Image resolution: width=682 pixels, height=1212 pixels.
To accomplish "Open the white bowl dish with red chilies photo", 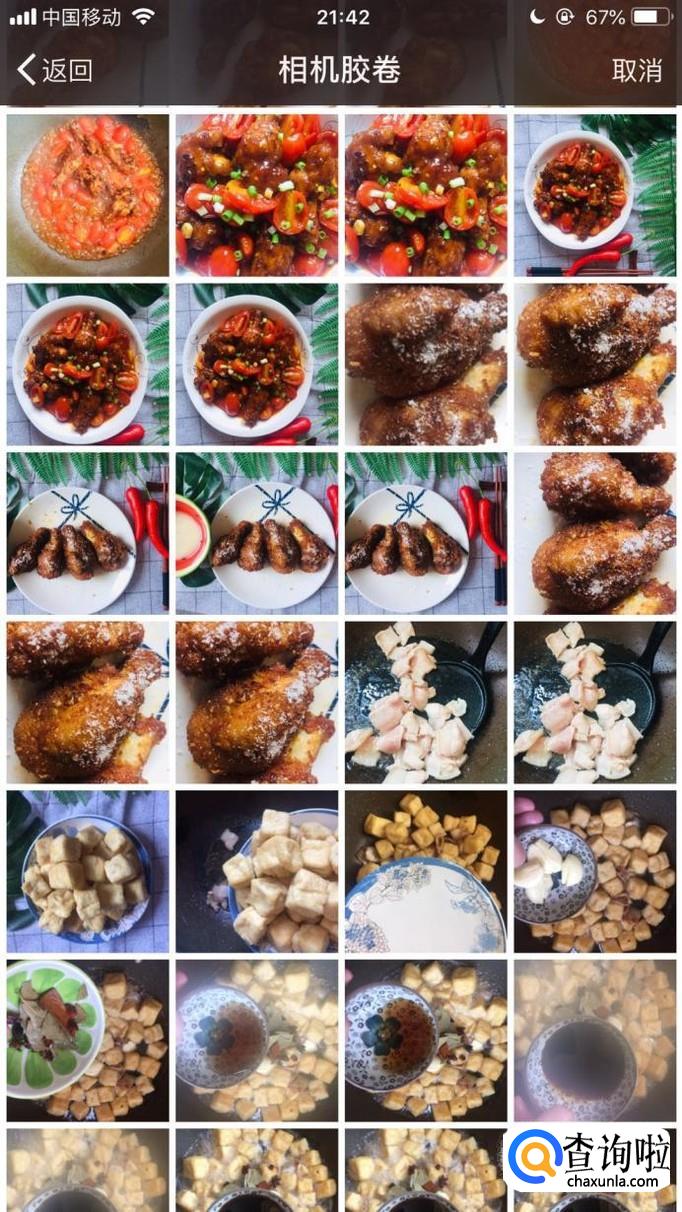I will (594, 195).
